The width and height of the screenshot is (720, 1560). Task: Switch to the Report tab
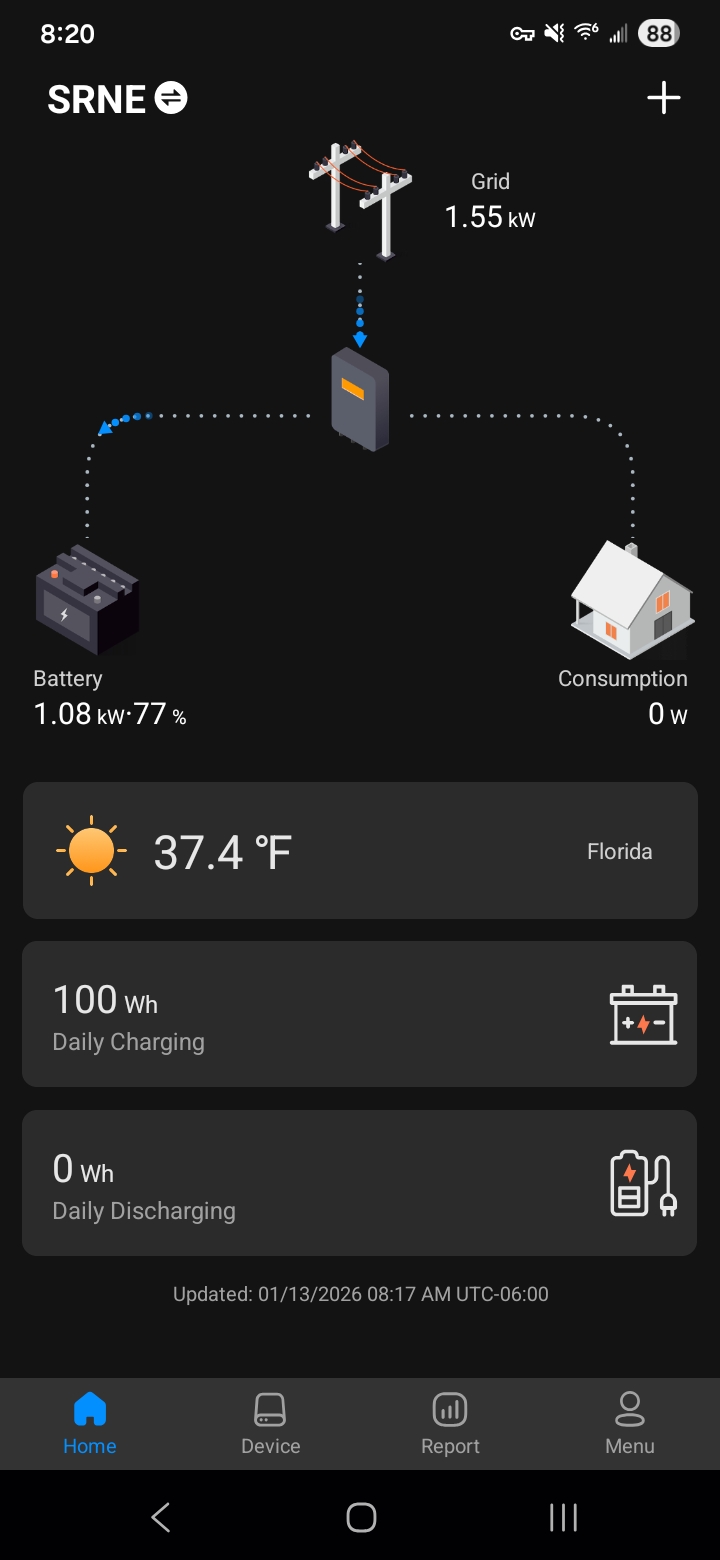tap(450, 1424)
